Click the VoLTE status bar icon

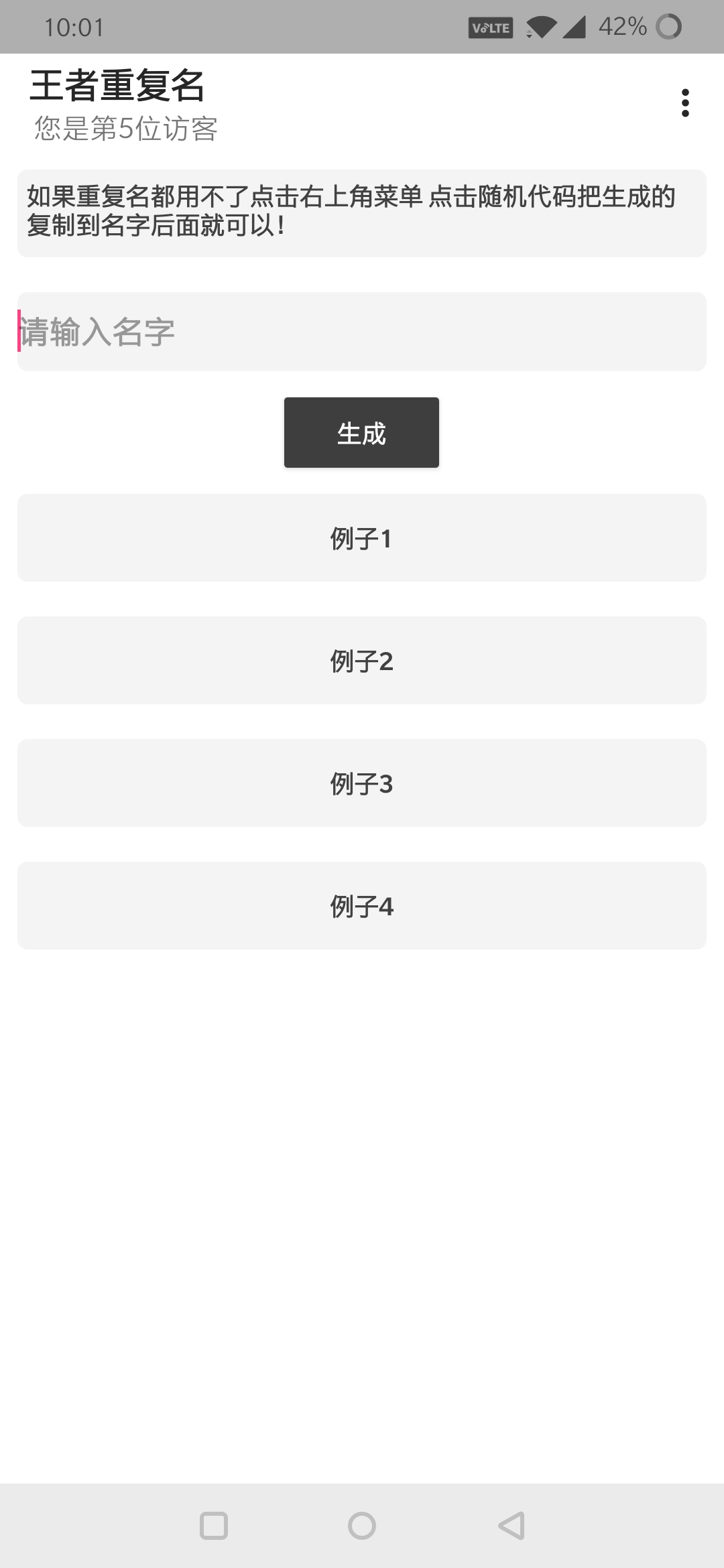pos(490,28)
